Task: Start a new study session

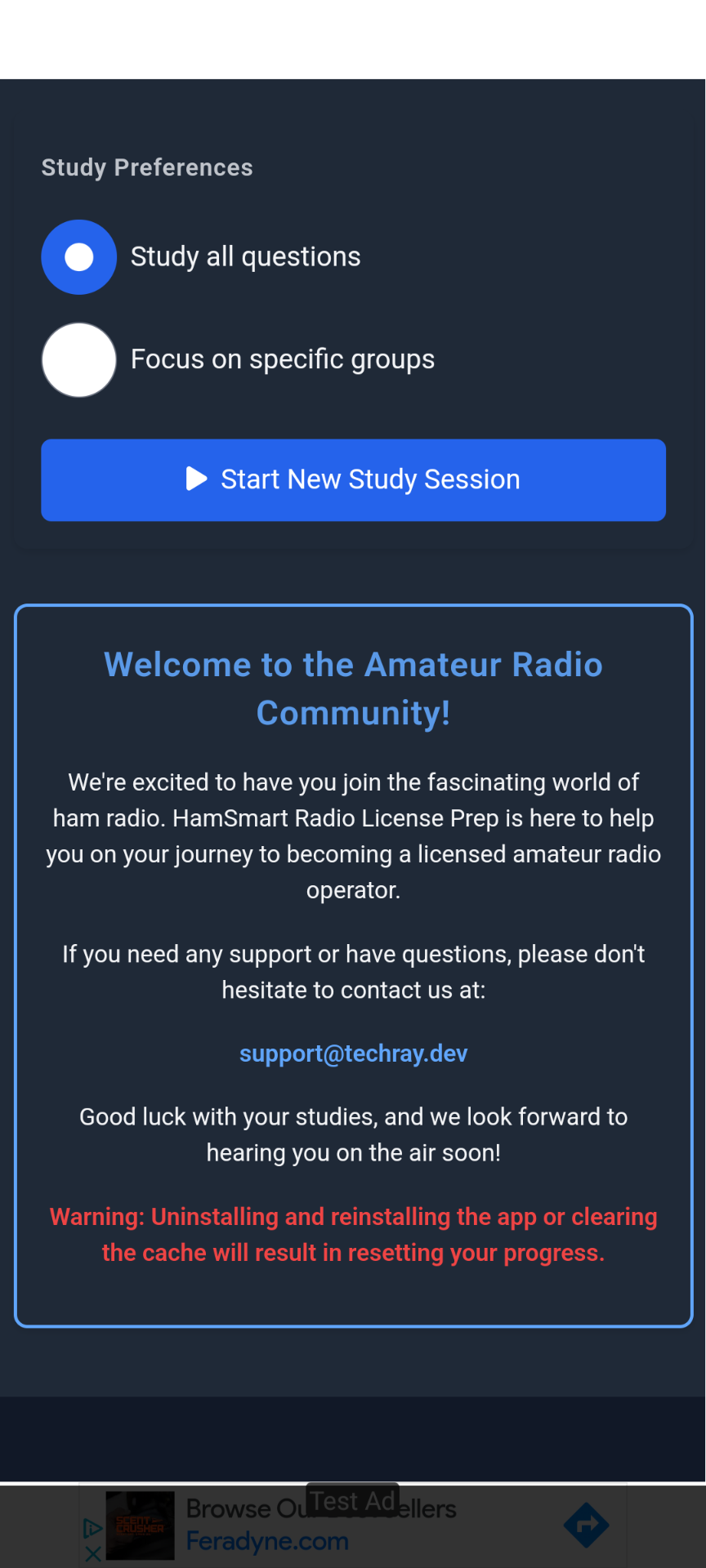Action: pos(353,480)
